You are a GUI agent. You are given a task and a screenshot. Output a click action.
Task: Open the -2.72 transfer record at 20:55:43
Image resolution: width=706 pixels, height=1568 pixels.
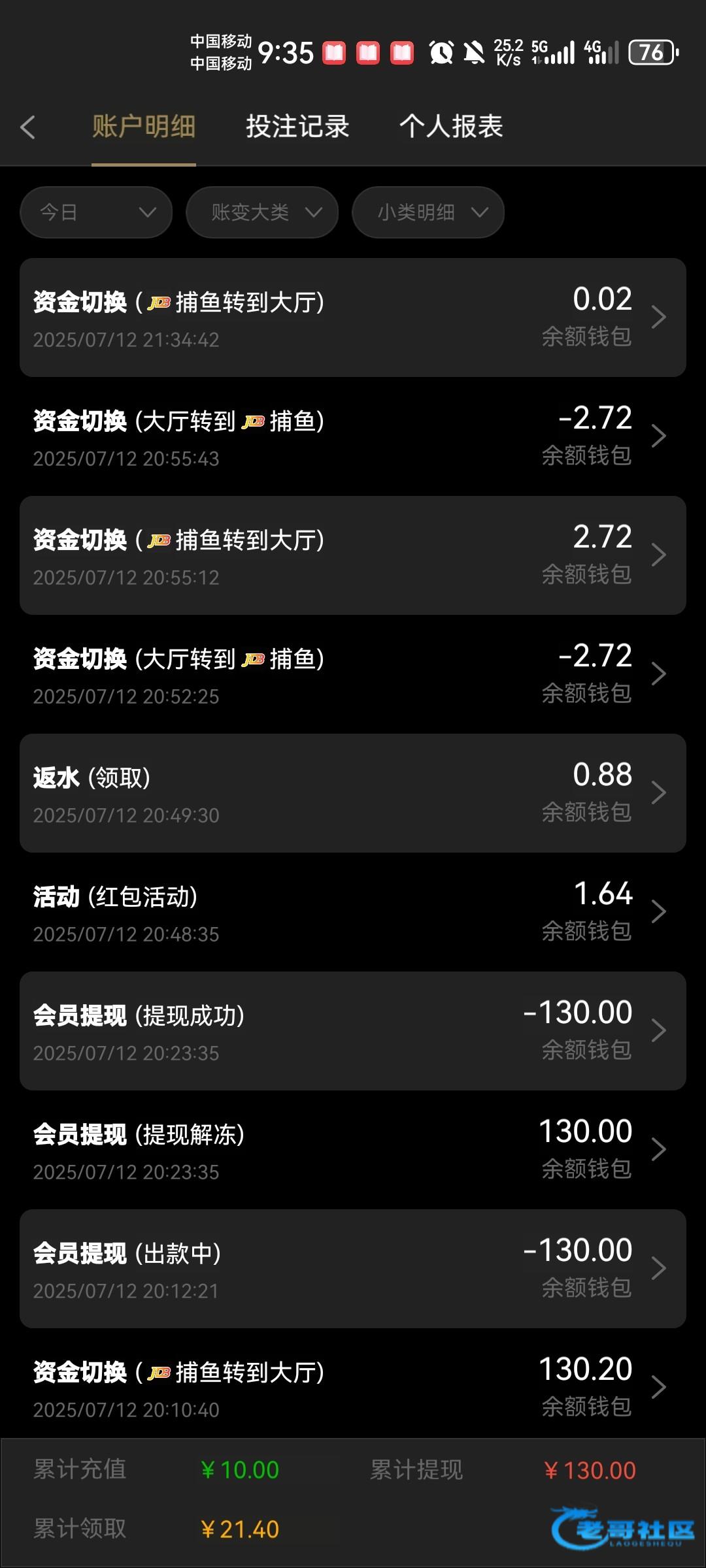(353, 436)
